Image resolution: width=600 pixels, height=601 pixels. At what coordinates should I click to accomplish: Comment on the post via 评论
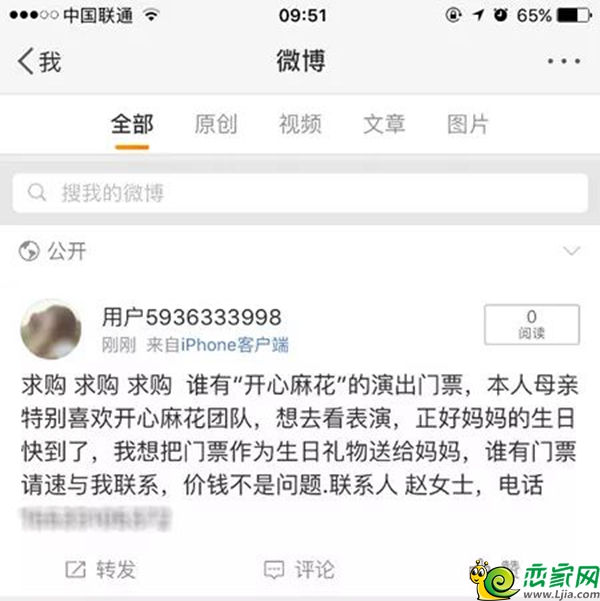(x=300, y=570)
